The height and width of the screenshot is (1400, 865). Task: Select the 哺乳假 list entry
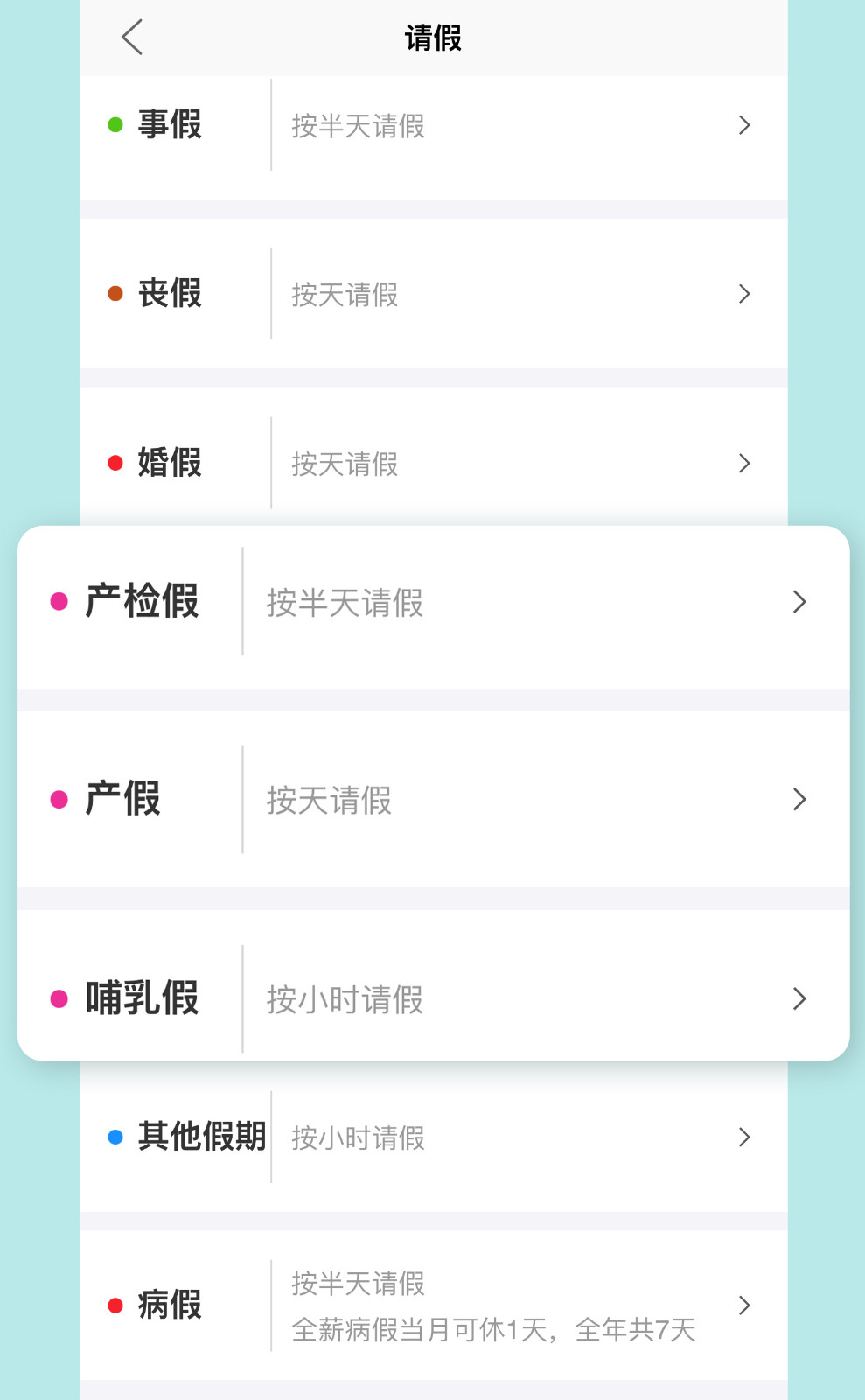[x=432, y=997]
